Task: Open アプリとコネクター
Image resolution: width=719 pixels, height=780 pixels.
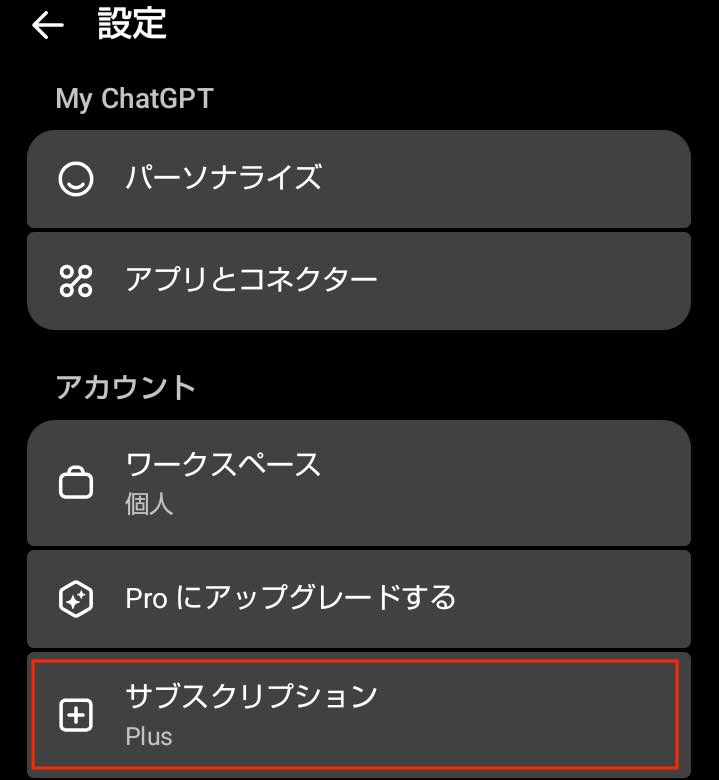Action: point(358,280)
